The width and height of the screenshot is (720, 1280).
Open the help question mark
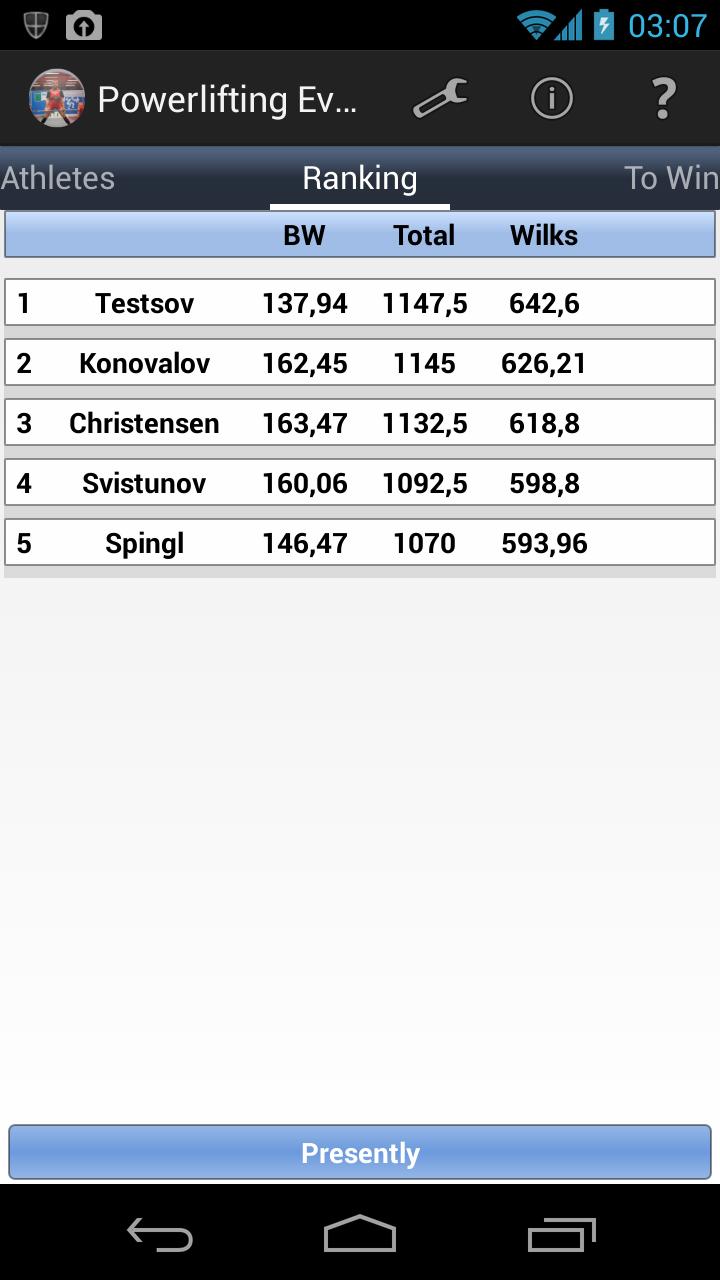click(662, 98)
